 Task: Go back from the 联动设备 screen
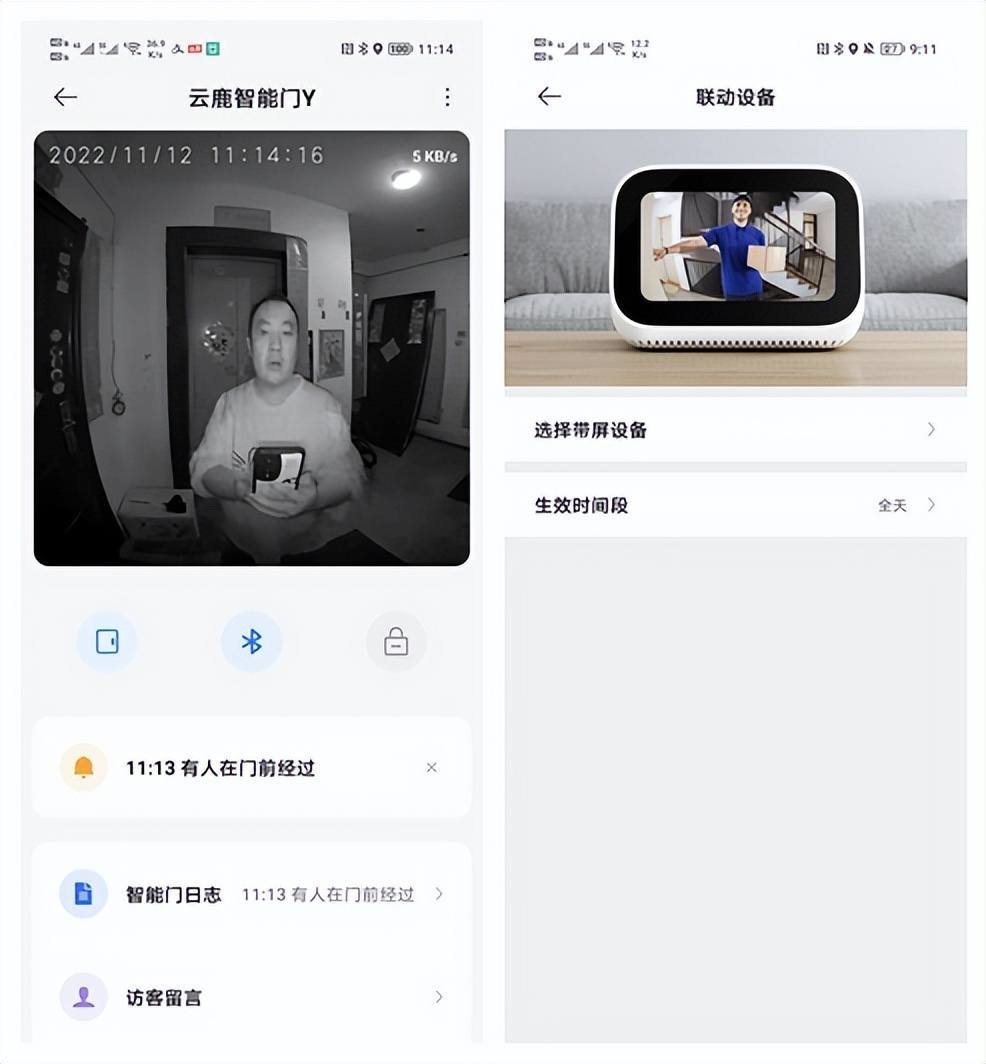pyautogui.click(x=549, y=97)
